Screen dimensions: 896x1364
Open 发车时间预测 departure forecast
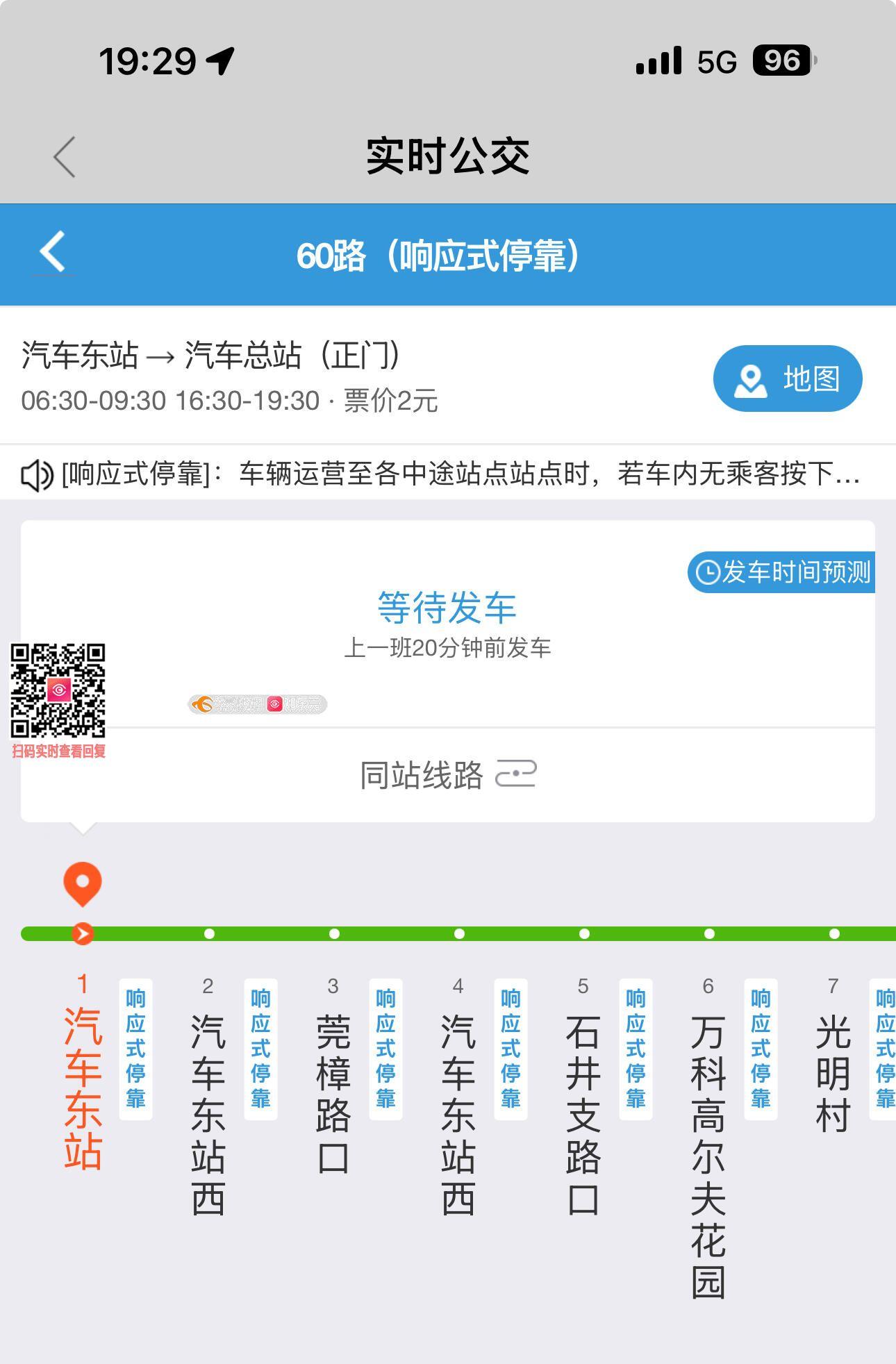[782, 572]
